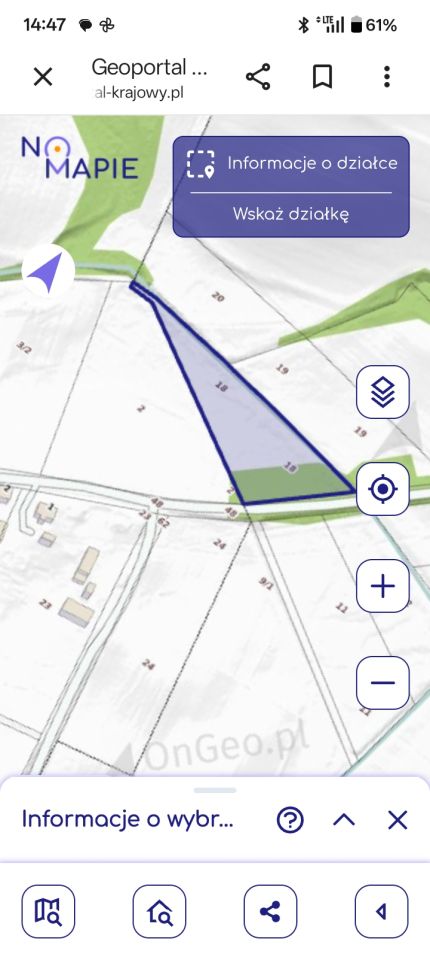Tap the share button in the bottom toolbar
The image size is (430, 960).
coord(270,911)
